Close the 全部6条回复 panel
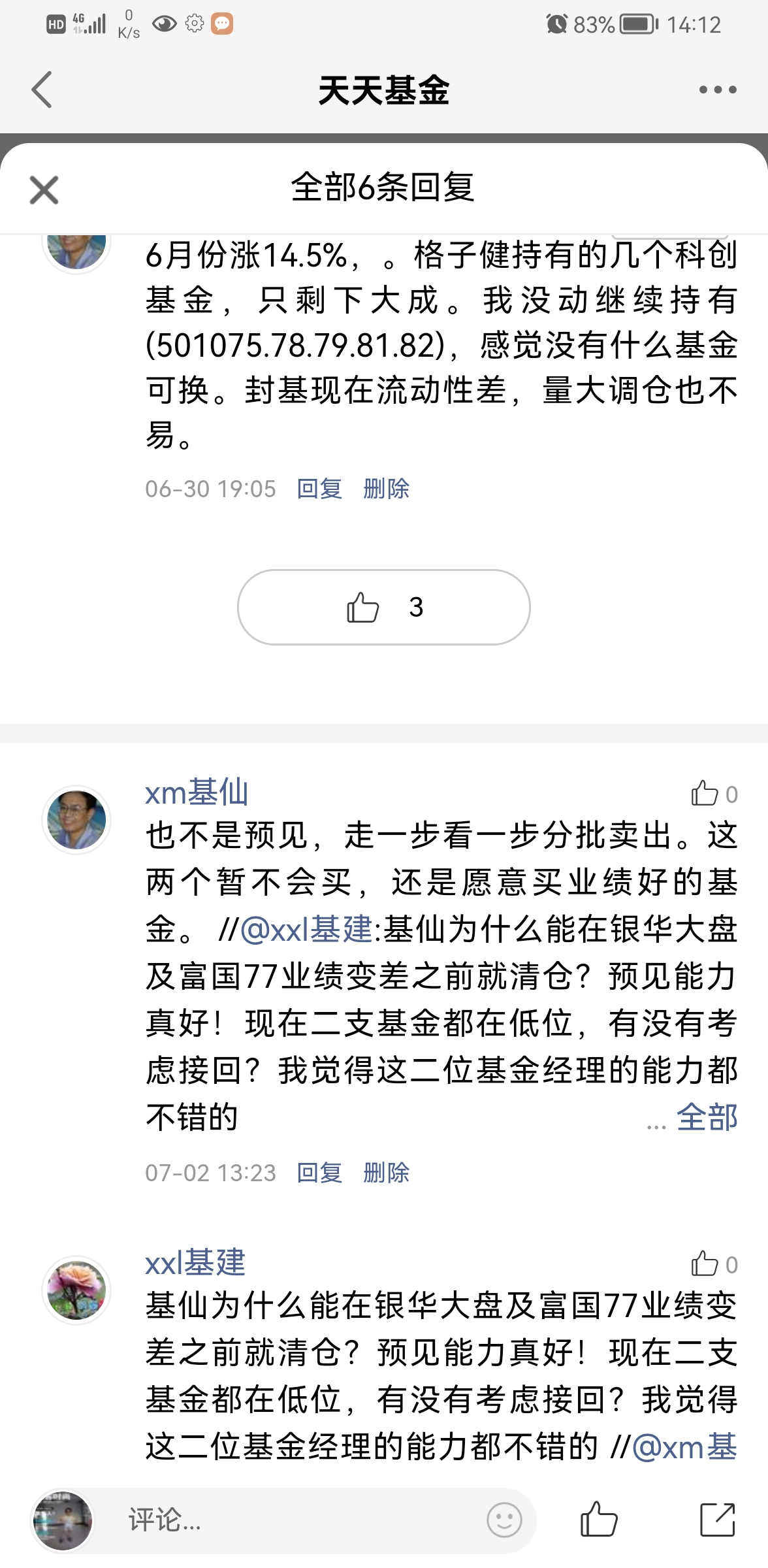The height and width of the screenshot is (1568, 768). [44, 190]
